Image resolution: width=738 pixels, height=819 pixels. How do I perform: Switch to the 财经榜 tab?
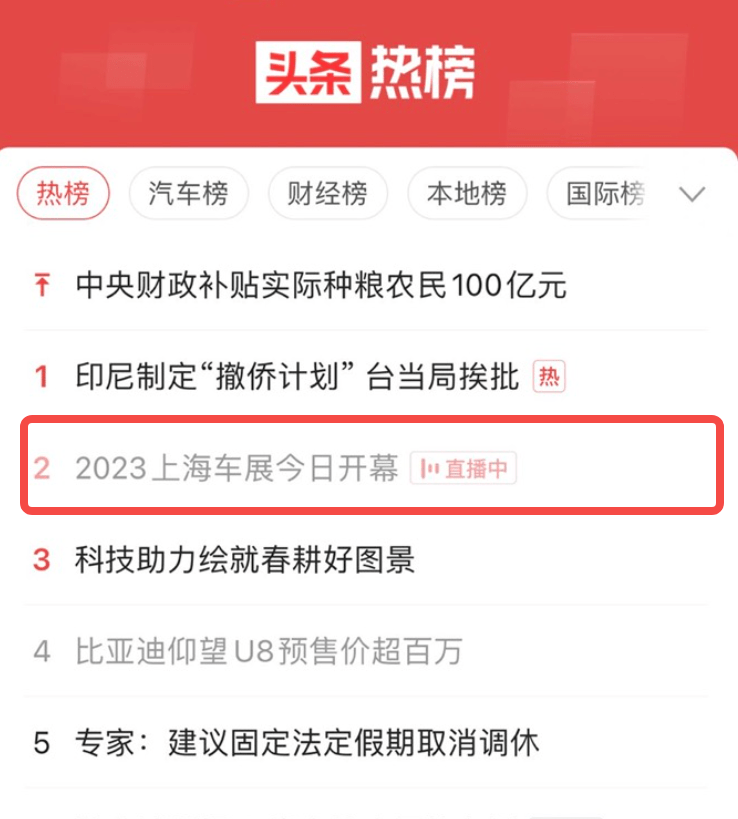[x=327, y=193]
